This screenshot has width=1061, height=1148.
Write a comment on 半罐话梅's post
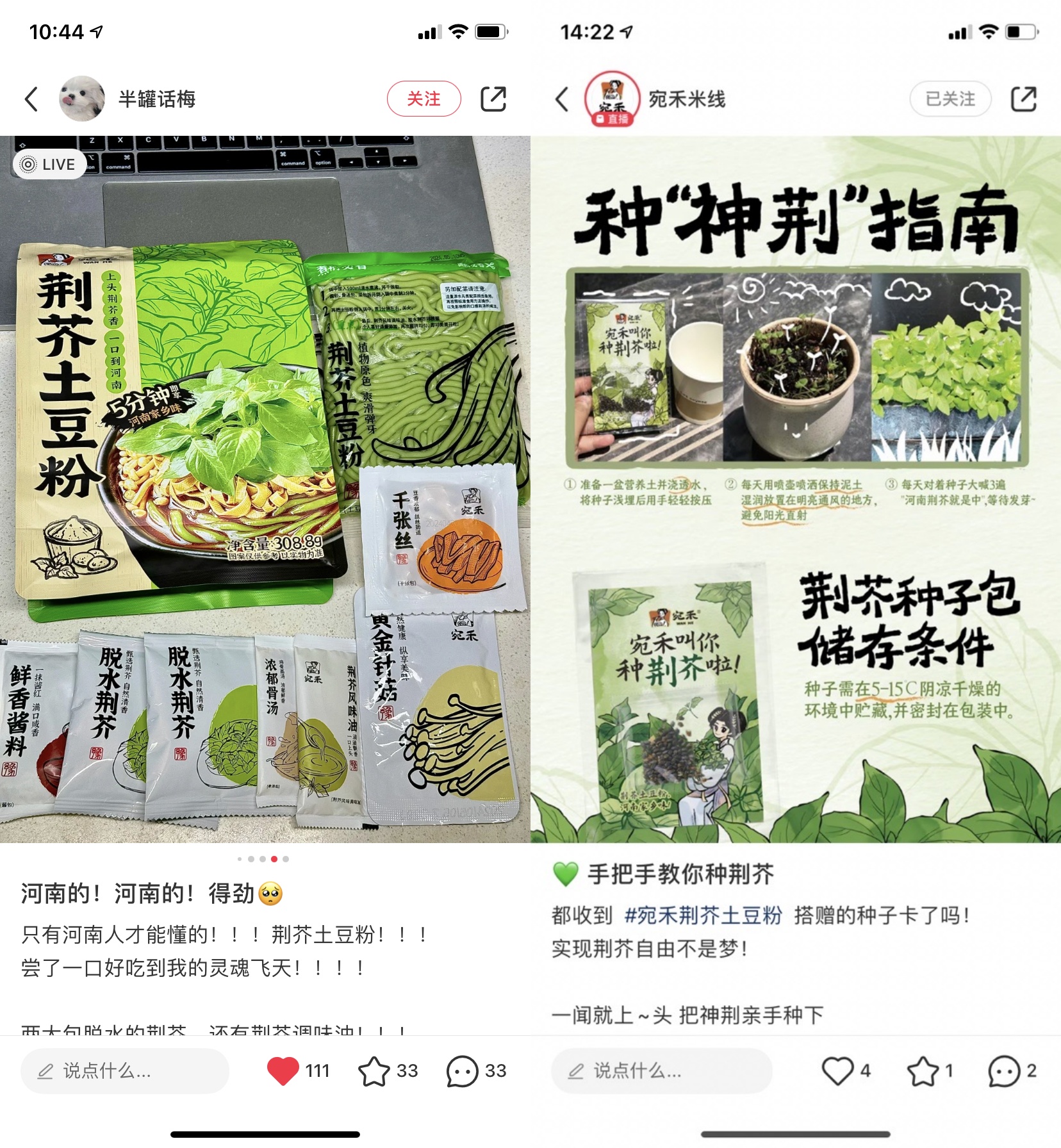point(125,1070)
